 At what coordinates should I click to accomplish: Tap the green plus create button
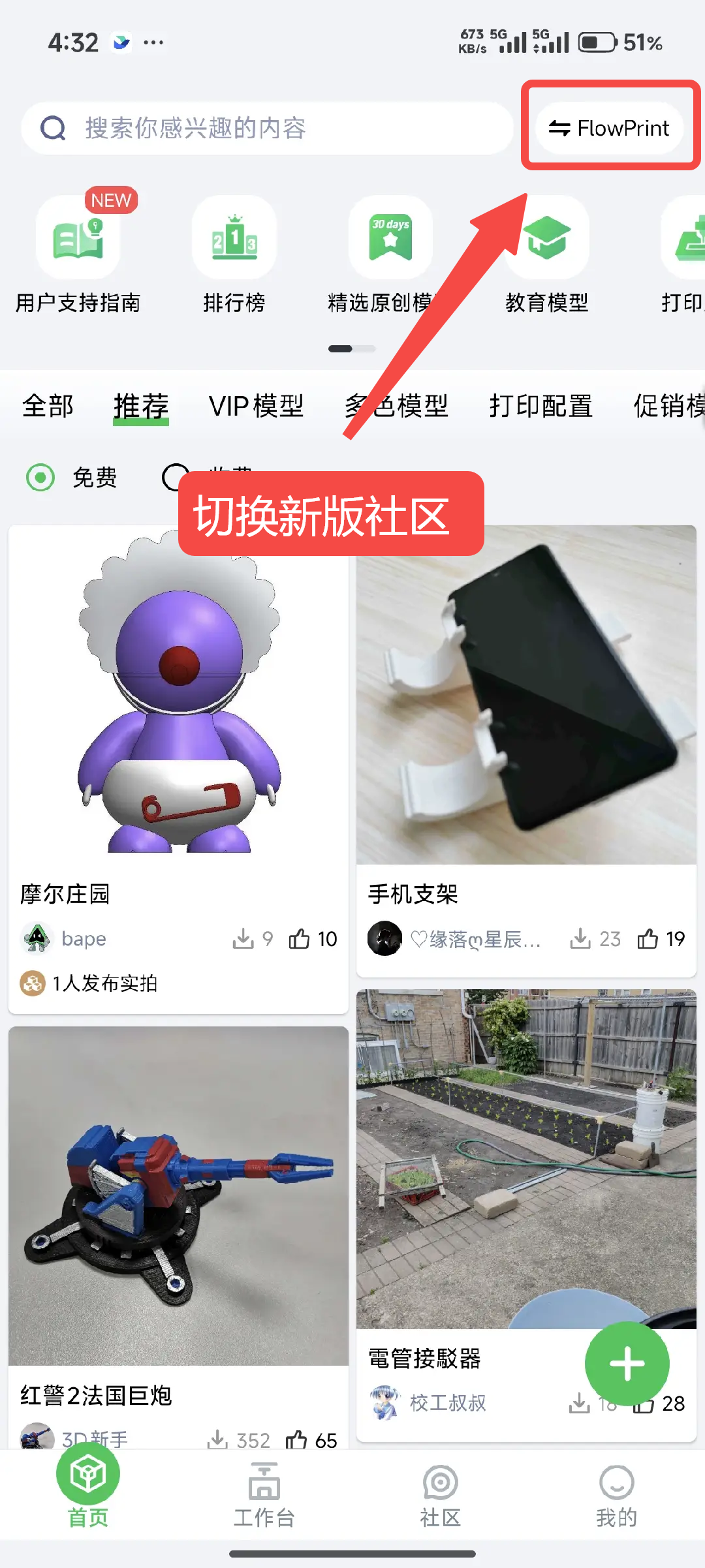(627, 1364)
